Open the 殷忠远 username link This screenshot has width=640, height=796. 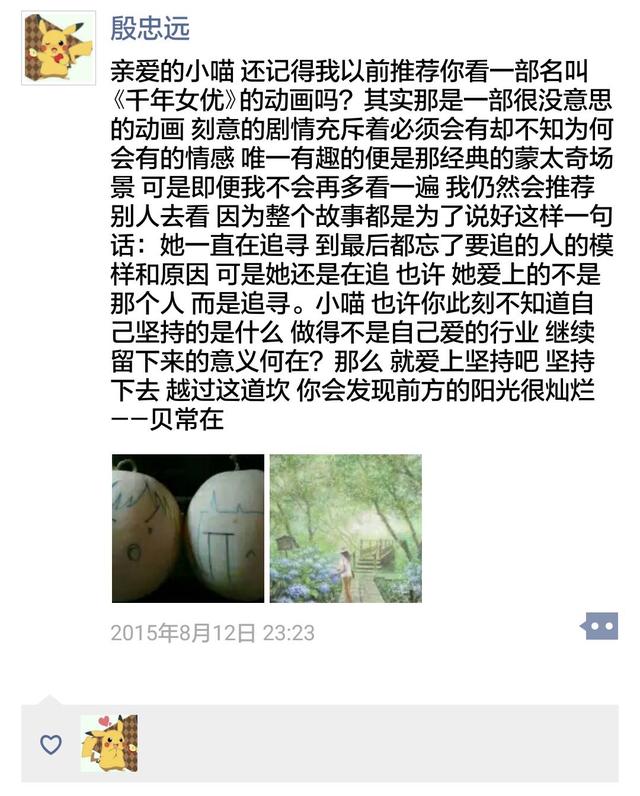coord(150,28)
